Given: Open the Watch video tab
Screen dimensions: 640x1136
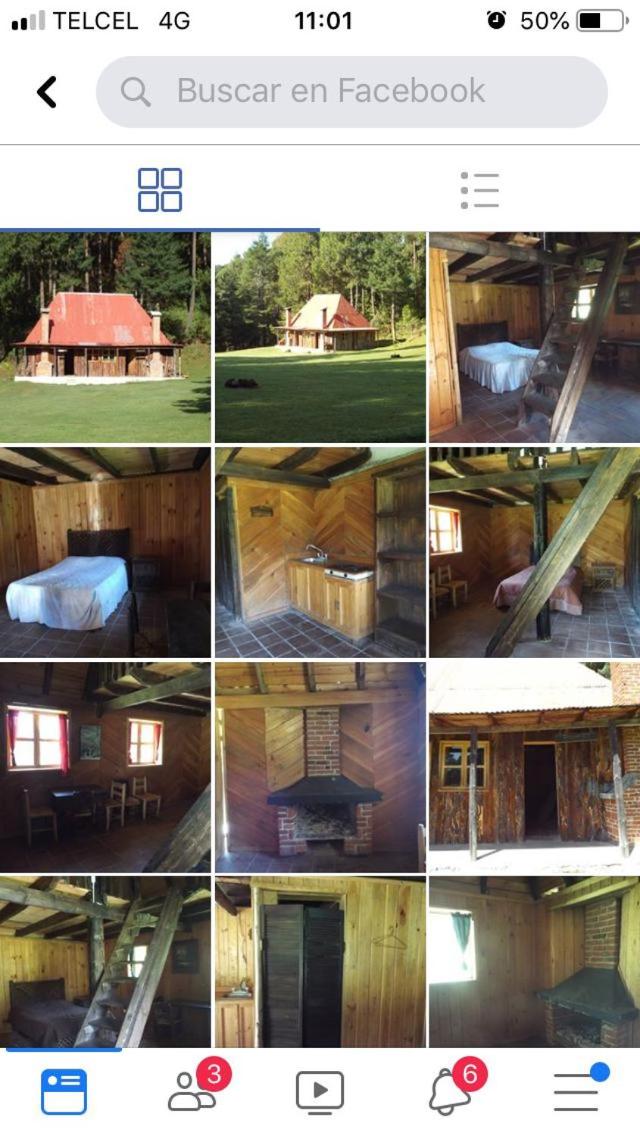Looking at the screenshot, I should pyautogui.click(x=320, y=1091).
